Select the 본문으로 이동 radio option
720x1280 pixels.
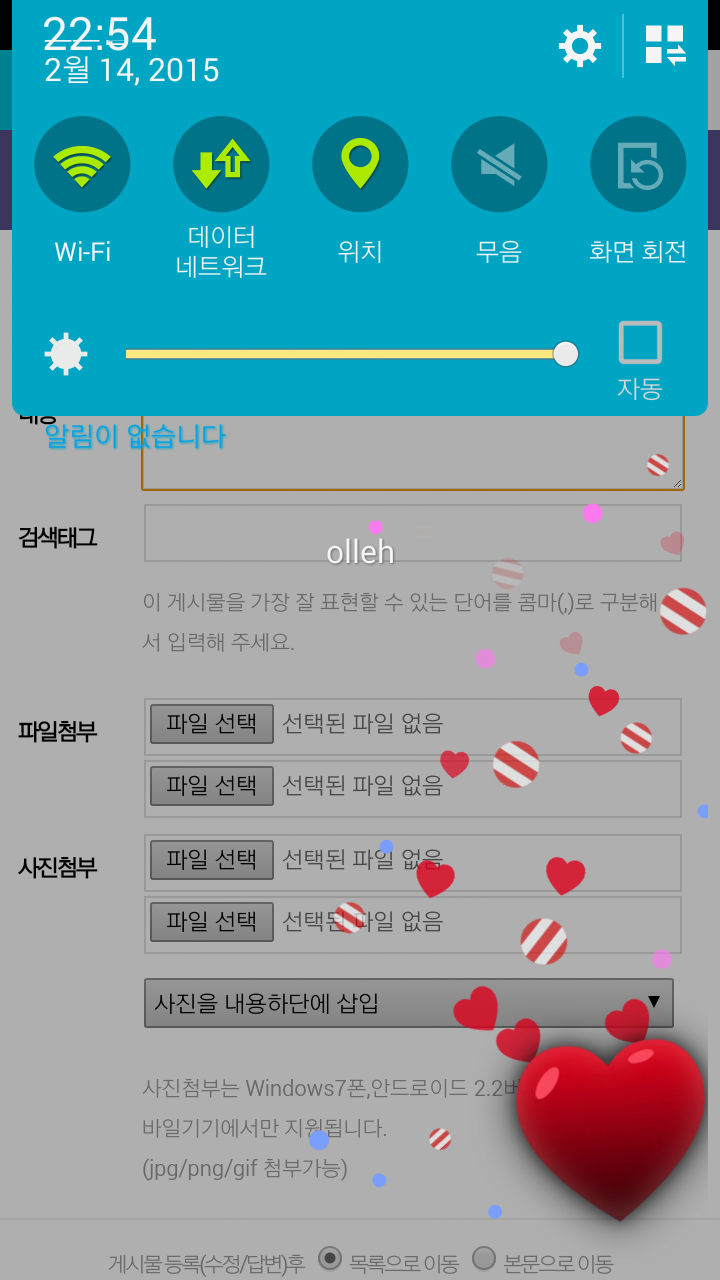click(x=484, y=1258)
